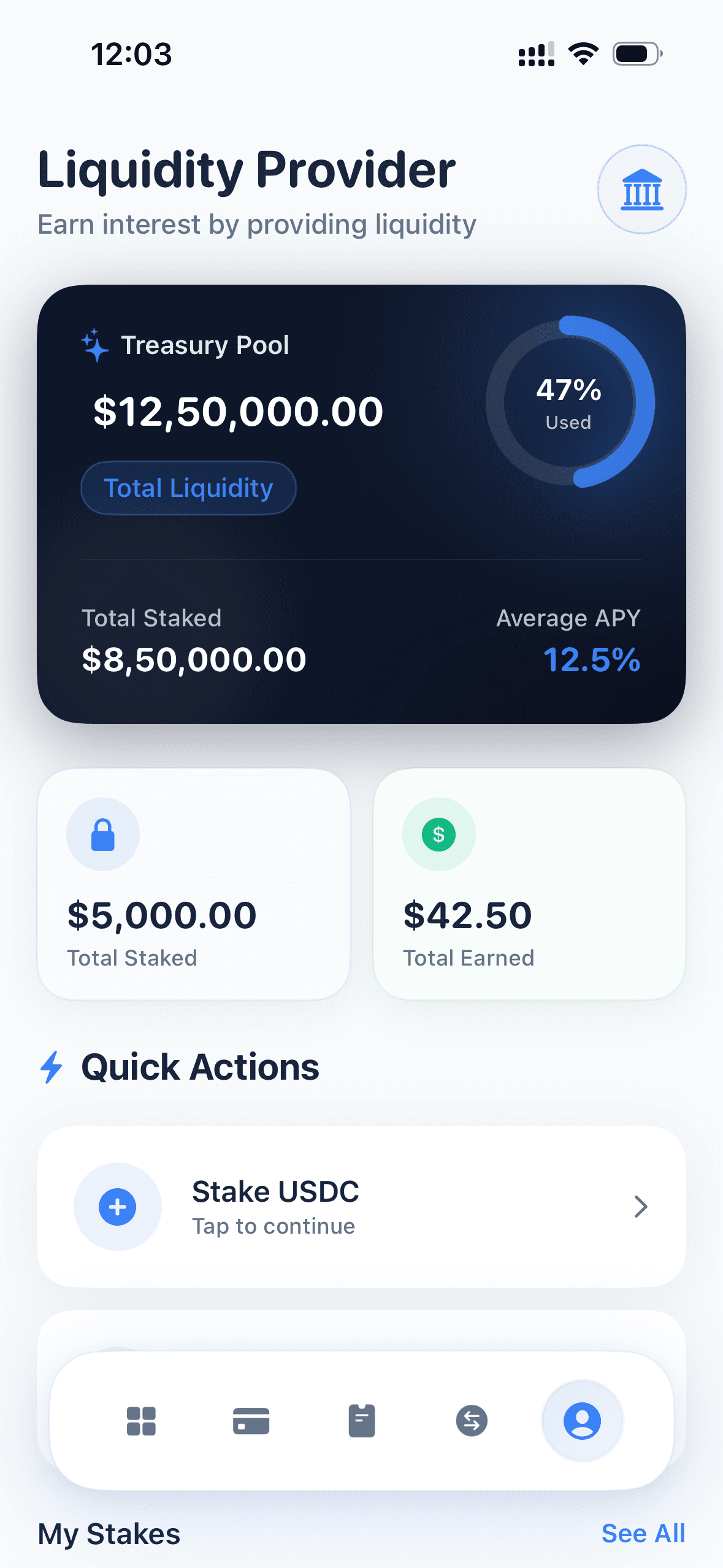Image resolution: width=723 pixels, height=1568 pixels.
Task: Open the profile icon in bottom navigation
Action: point(581,1421)
